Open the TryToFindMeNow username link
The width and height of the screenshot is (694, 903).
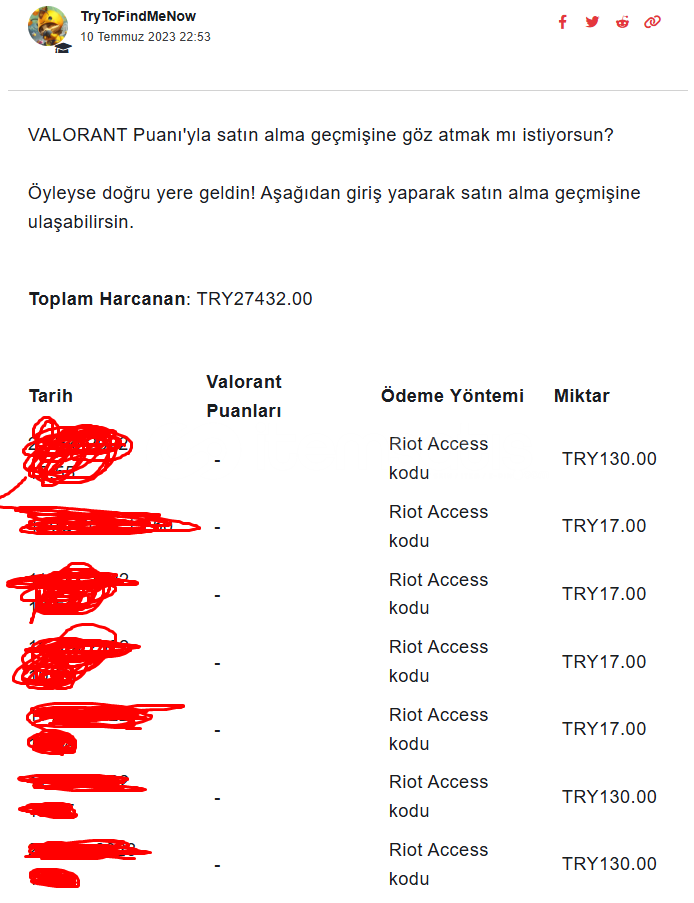(x=138, y=17)
